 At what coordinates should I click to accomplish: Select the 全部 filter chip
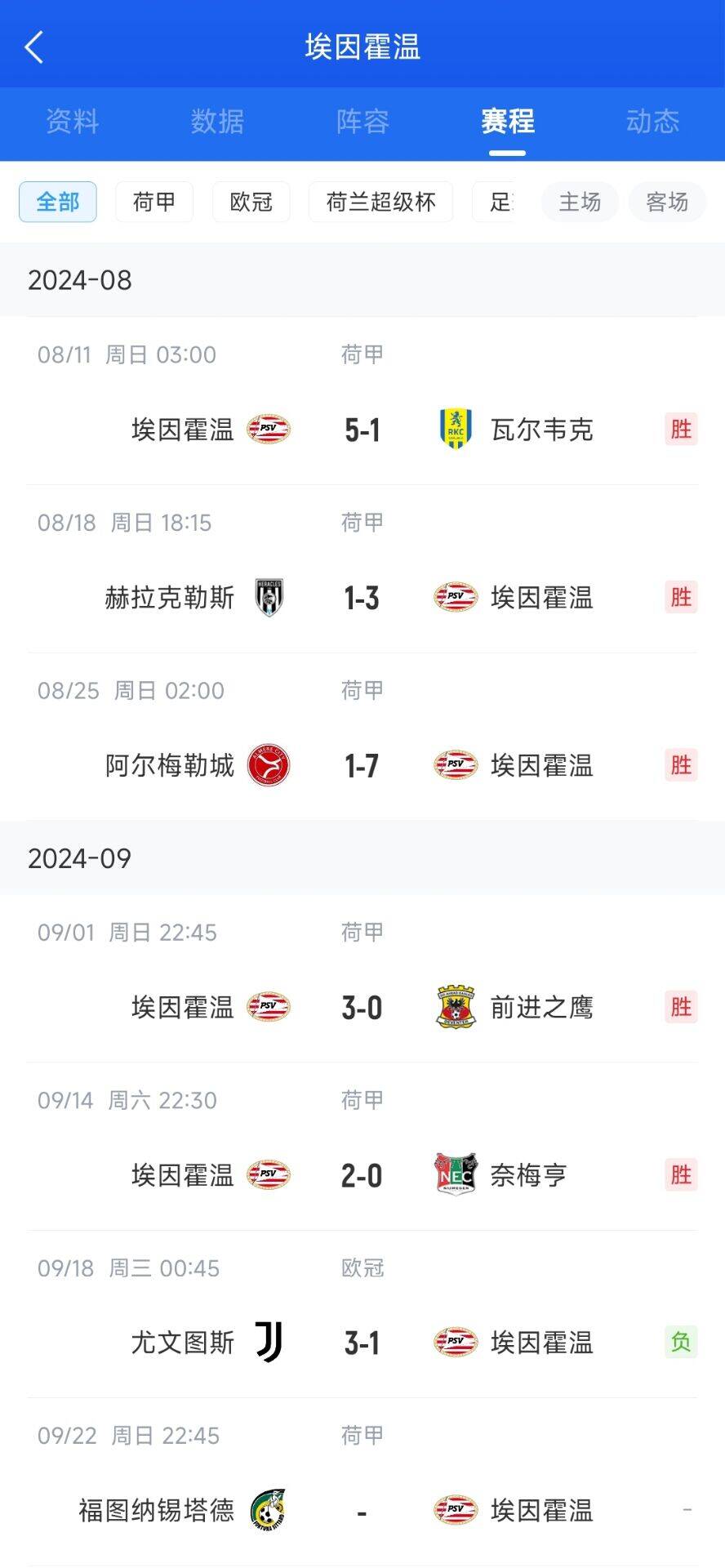pyautogui.click(x=58, y=202)
